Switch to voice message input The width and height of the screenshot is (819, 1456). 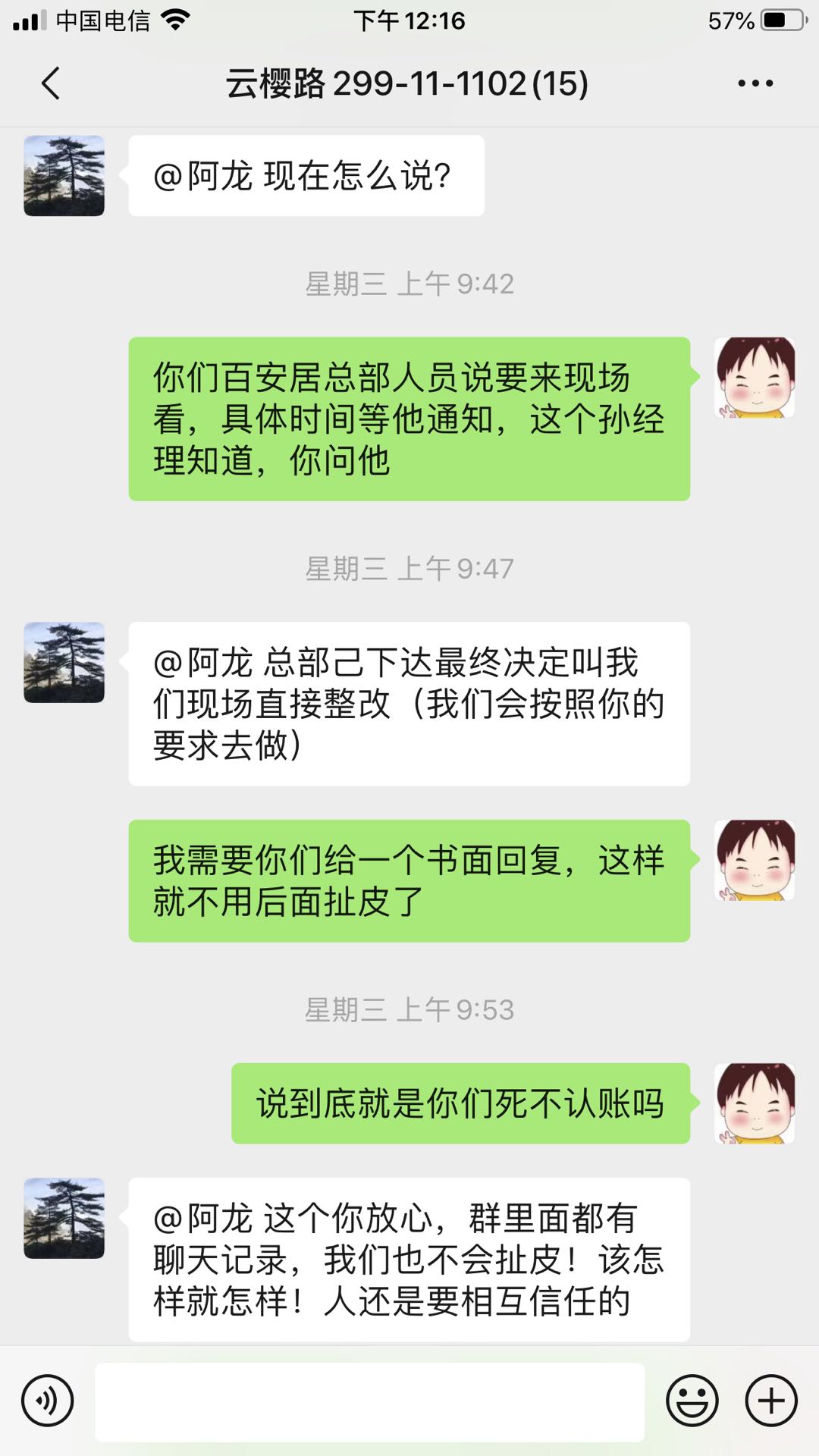(47, 1401)
